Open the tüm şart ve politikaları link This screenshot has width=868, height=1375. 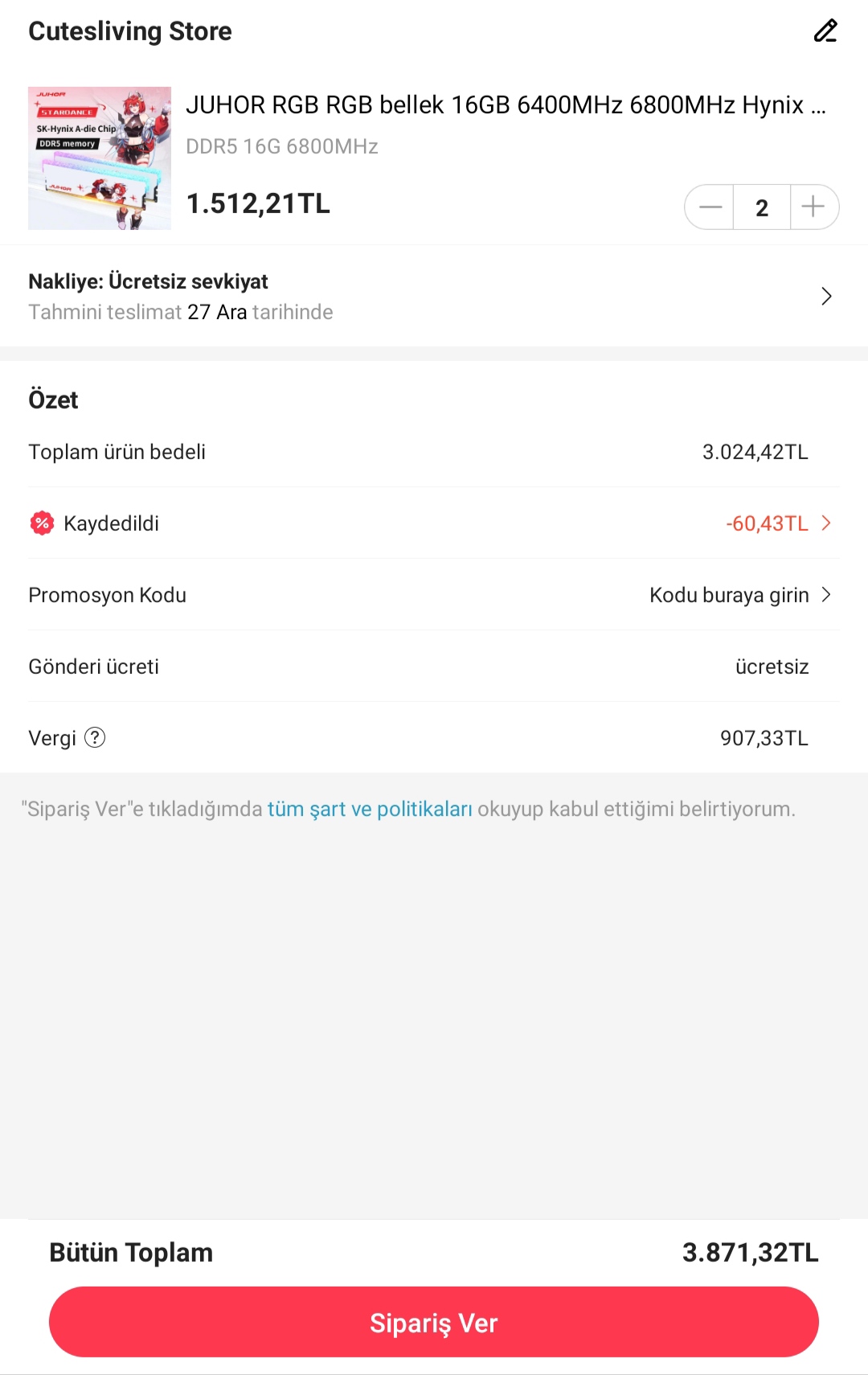370,809
